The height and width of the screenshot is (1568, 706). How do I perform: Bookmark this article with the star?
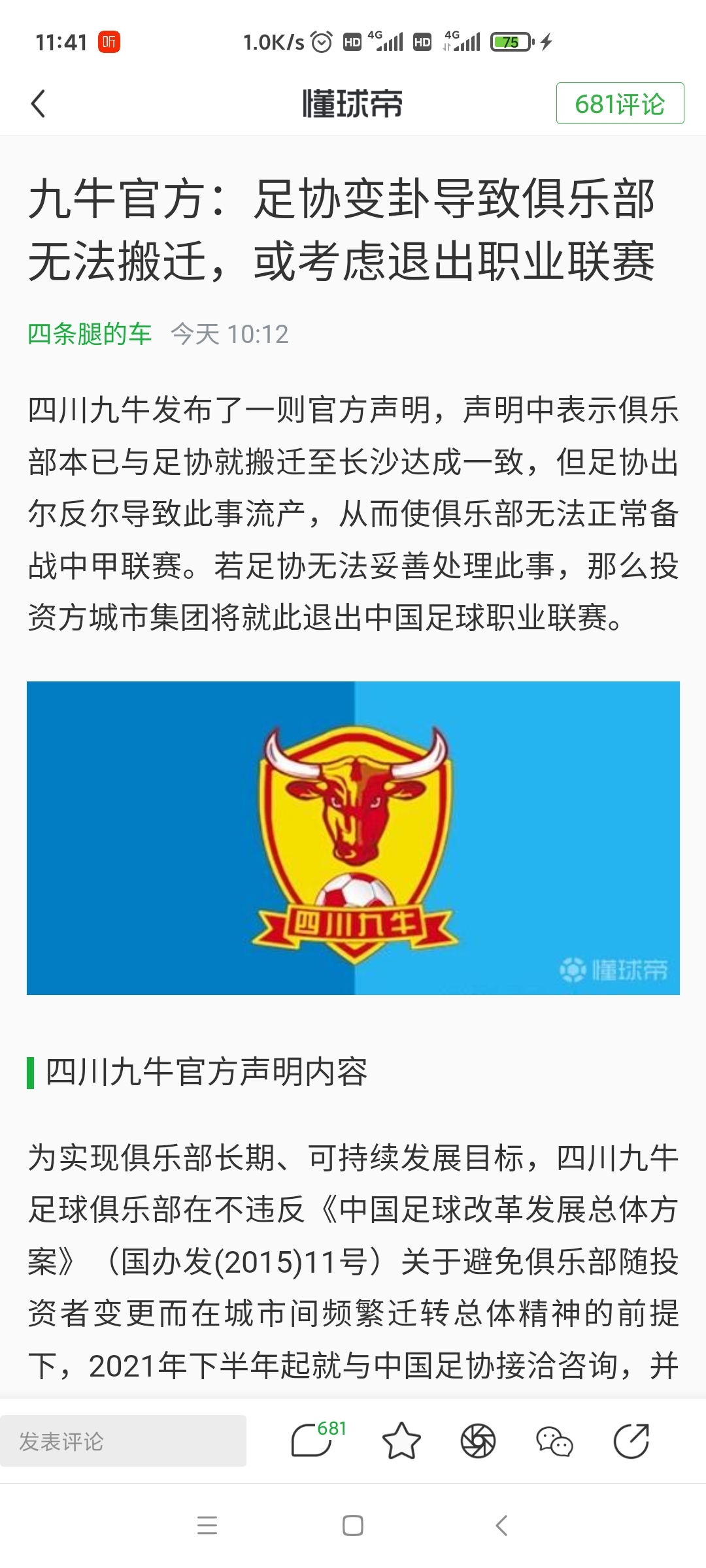(401, 1441)
